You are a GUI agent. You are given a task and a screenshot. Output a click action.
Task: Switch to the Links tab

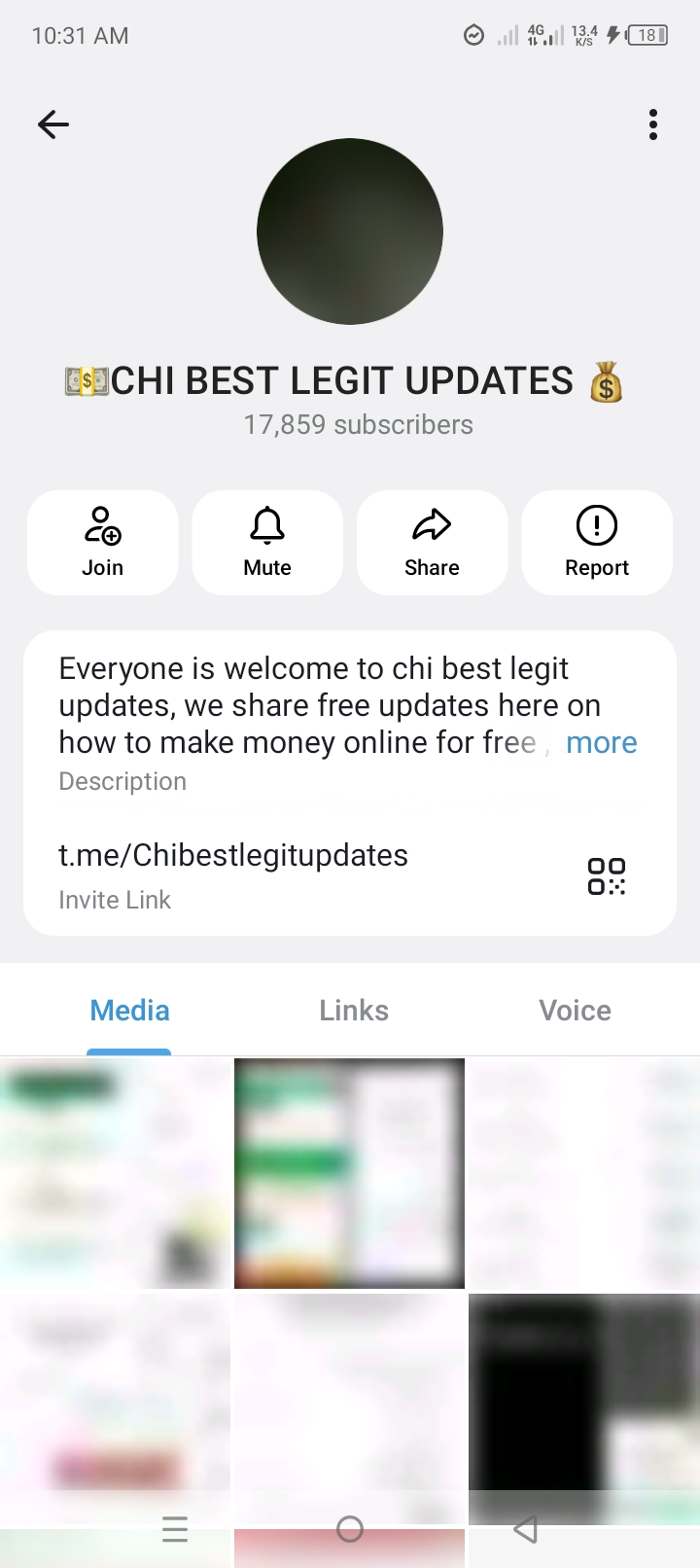354,1011
